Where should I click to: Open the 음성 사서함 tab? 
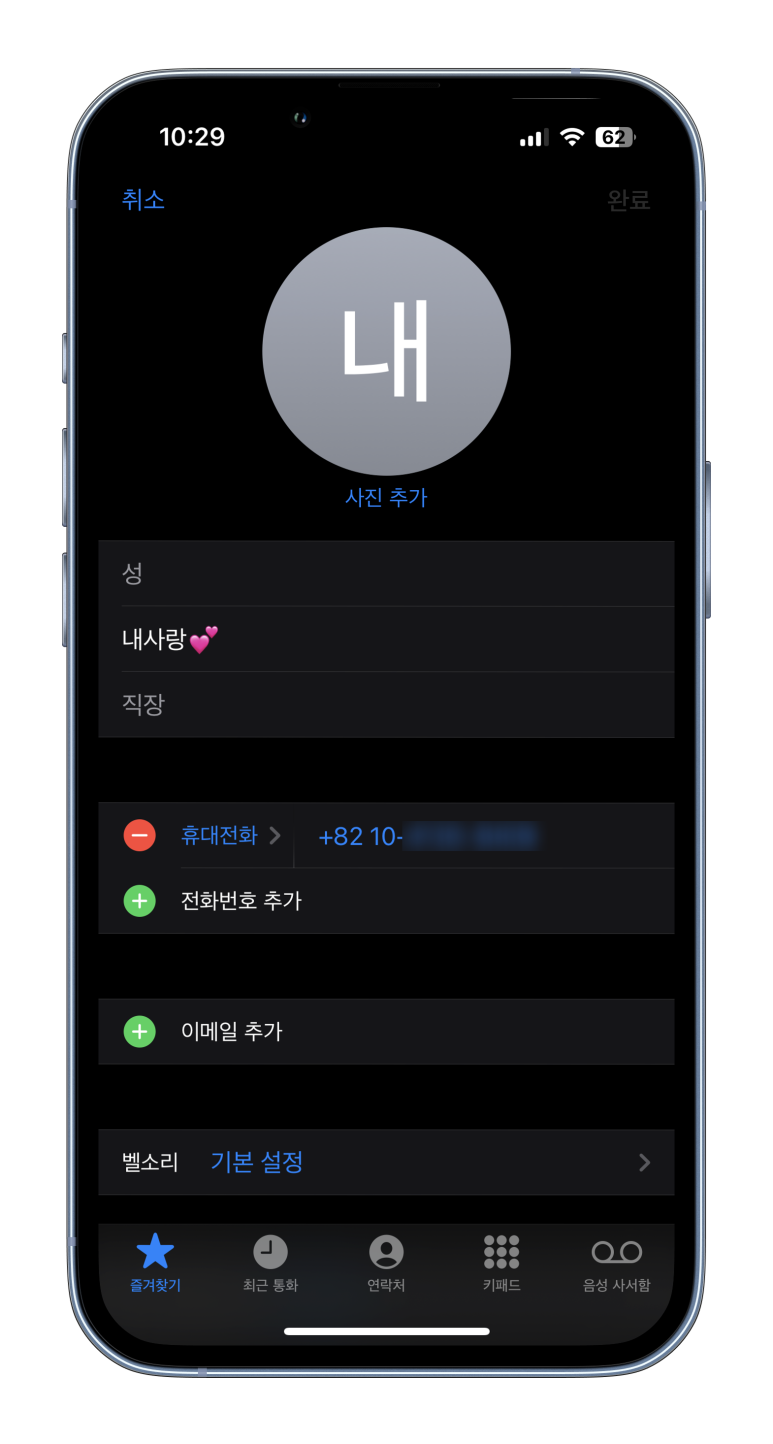pyautogui.click(x=617, y=1263)
